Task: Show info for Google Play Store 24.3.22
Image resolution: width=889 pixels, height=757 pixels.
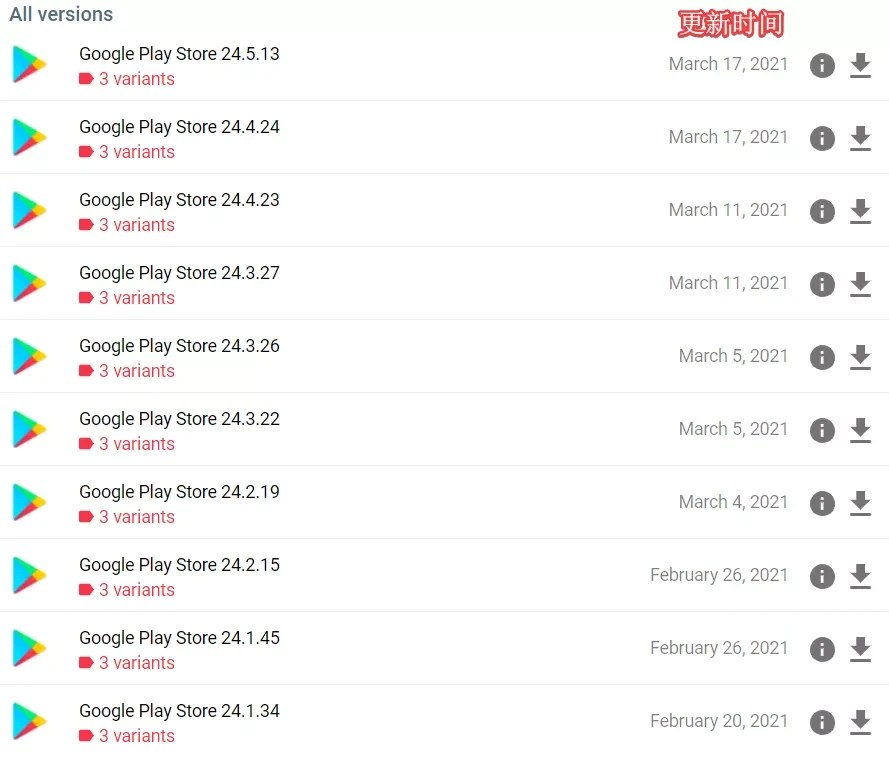Action: click(x=822, y=431)
